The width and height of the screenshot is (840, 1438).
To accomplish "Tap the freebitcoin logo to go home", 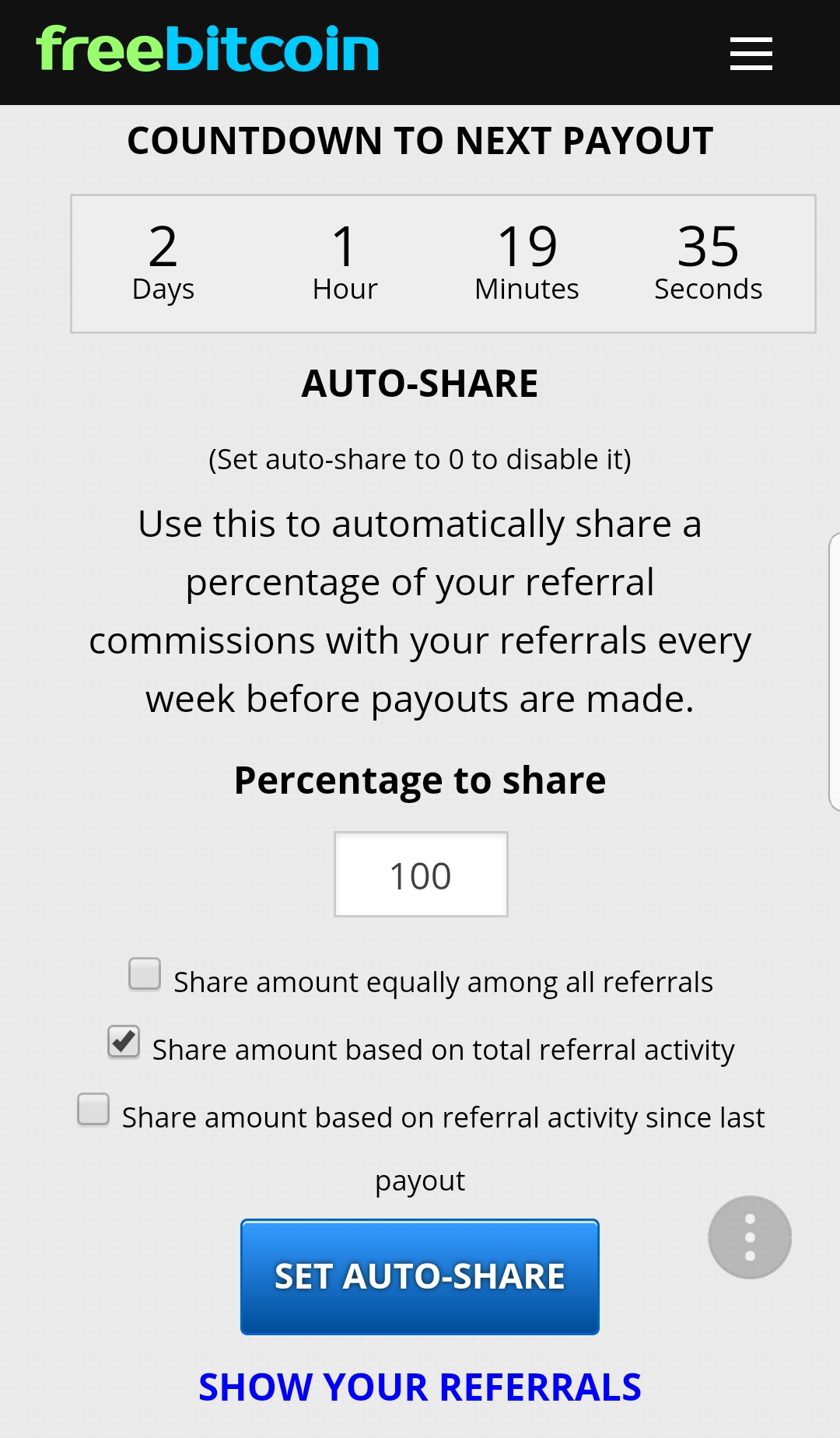I will [x=208, y=50].
